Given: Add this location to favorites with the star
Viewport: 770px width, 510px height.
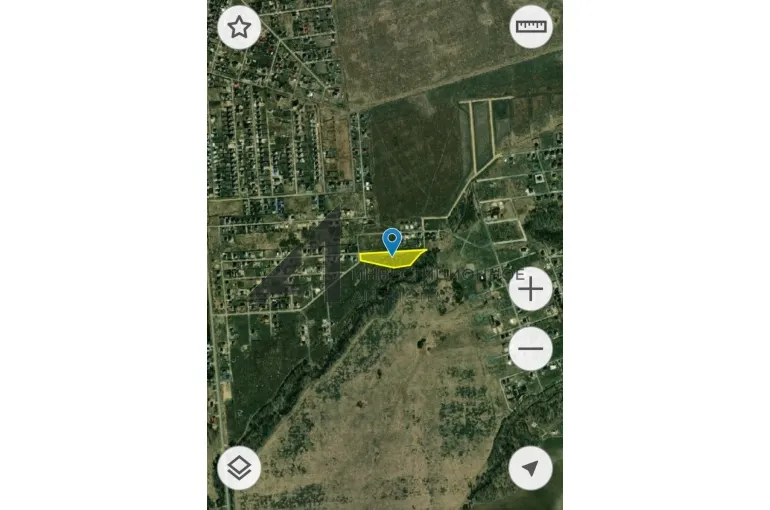Looking at the screenshot, I should pyautogui.click(x=239, y=27).
